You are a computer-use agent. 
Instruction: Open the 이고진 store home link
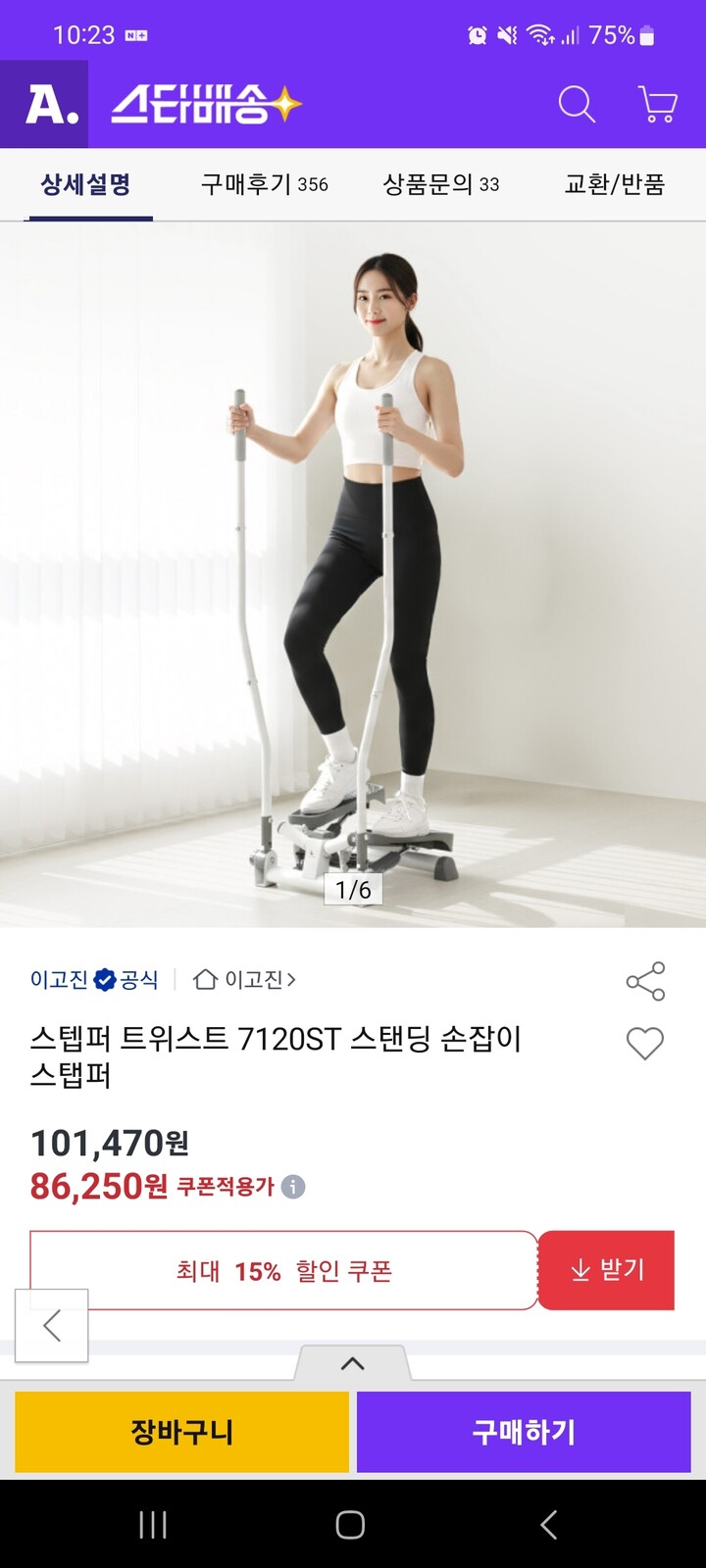(244, 979)
